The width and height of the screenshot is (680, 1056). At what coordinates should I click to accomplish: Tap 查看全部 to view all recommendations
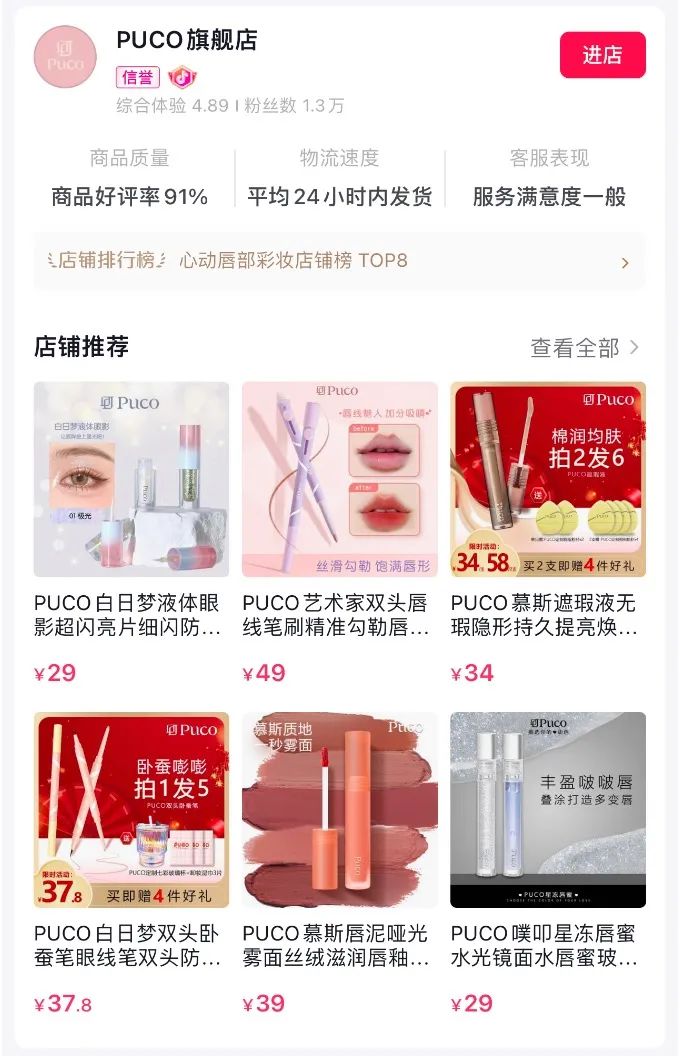pyautogui.click(x=584, y=347)
